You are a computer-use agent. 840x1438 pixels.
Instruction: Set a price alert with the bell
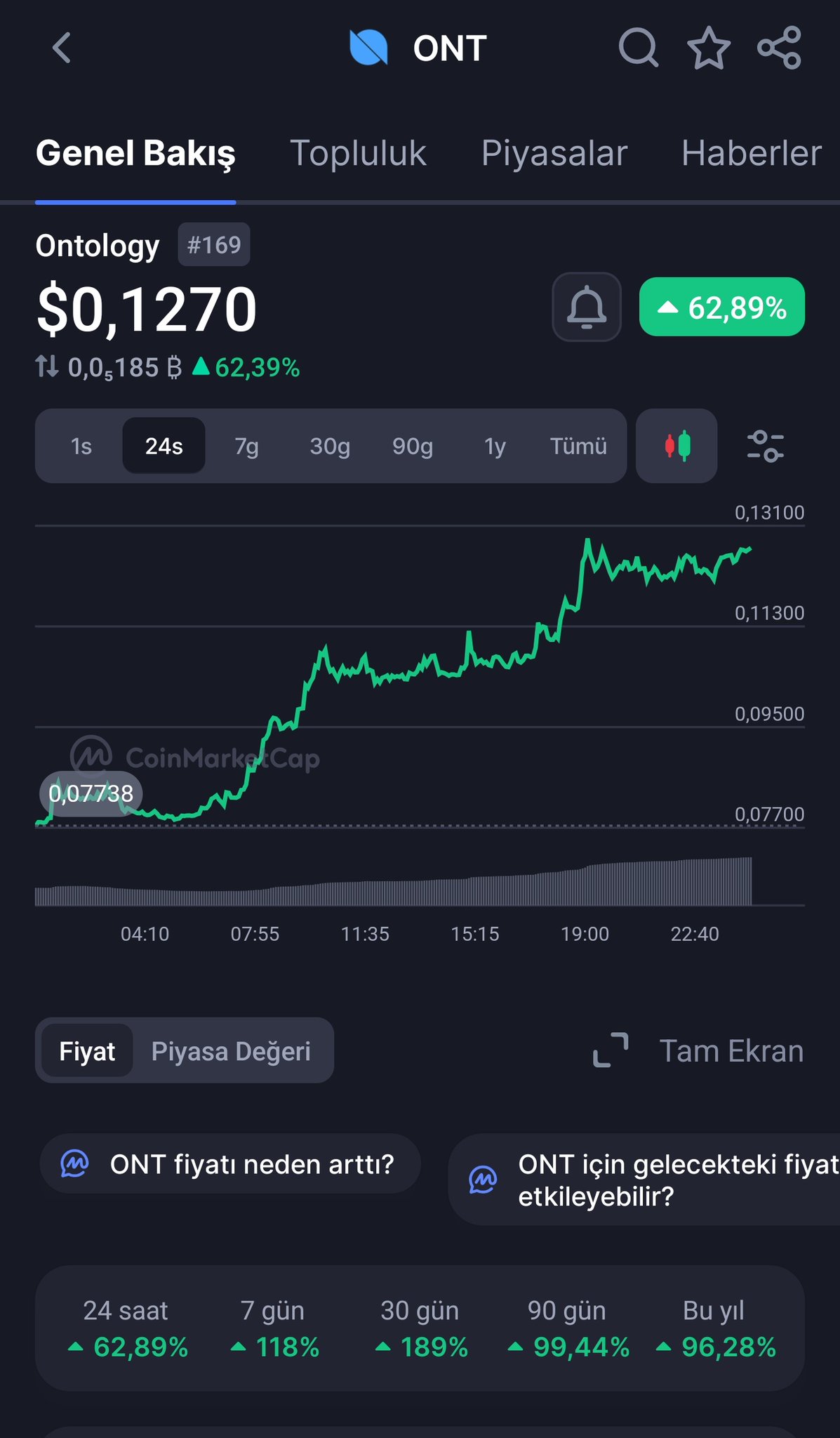(587, 308)
